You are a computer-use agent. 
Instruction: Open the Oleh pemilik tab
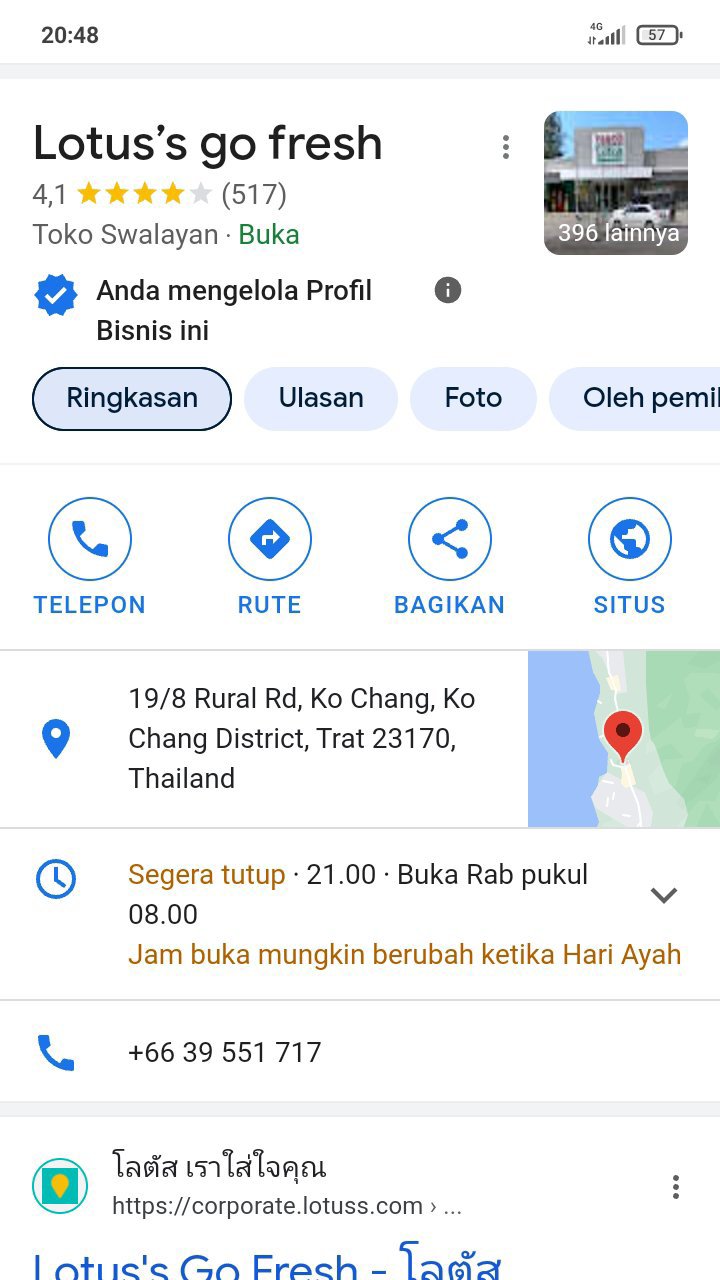point(640,398)
